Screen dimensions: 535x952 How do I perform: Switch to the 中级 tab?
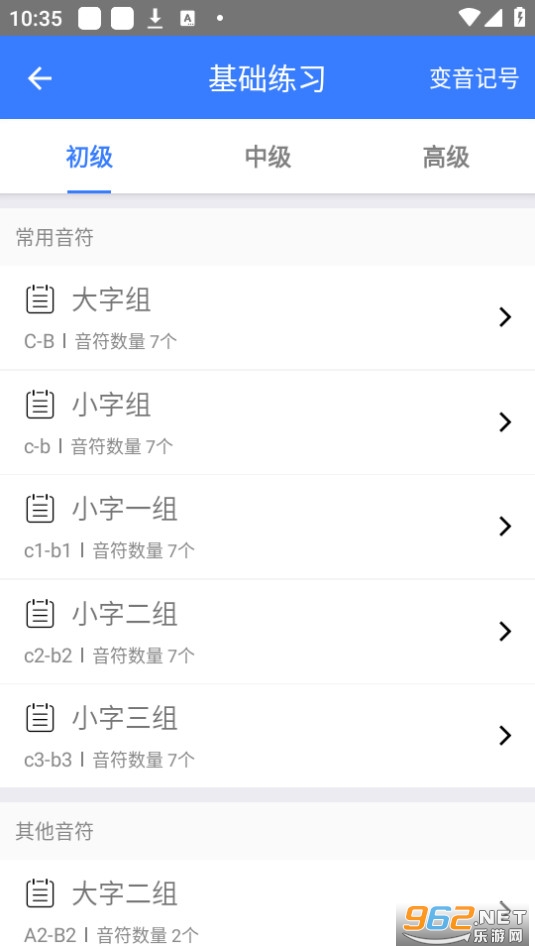268,157
